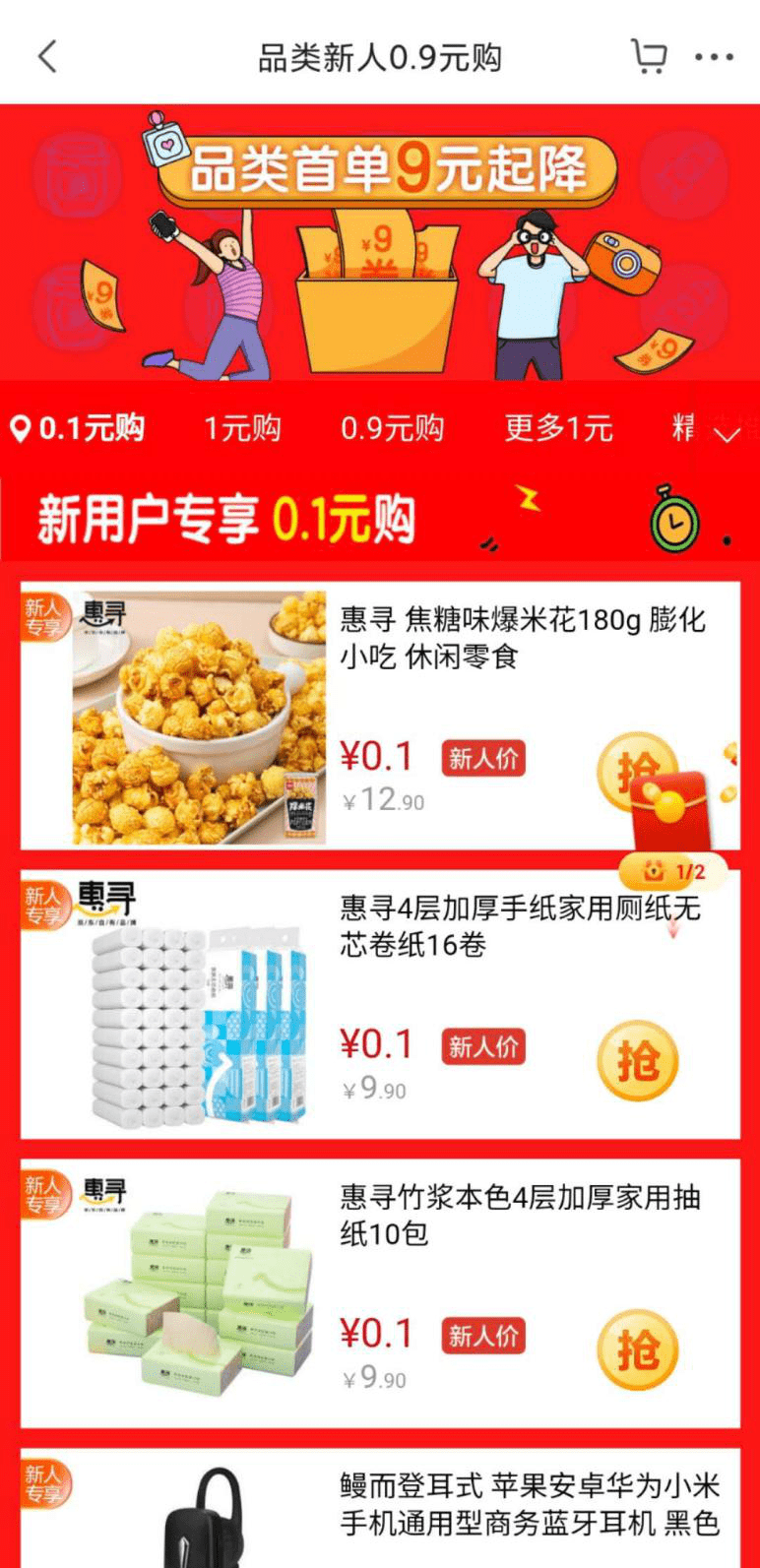Open the more options (...) menu
Viewport: 760px width, 1568px height.
point(714,56)
